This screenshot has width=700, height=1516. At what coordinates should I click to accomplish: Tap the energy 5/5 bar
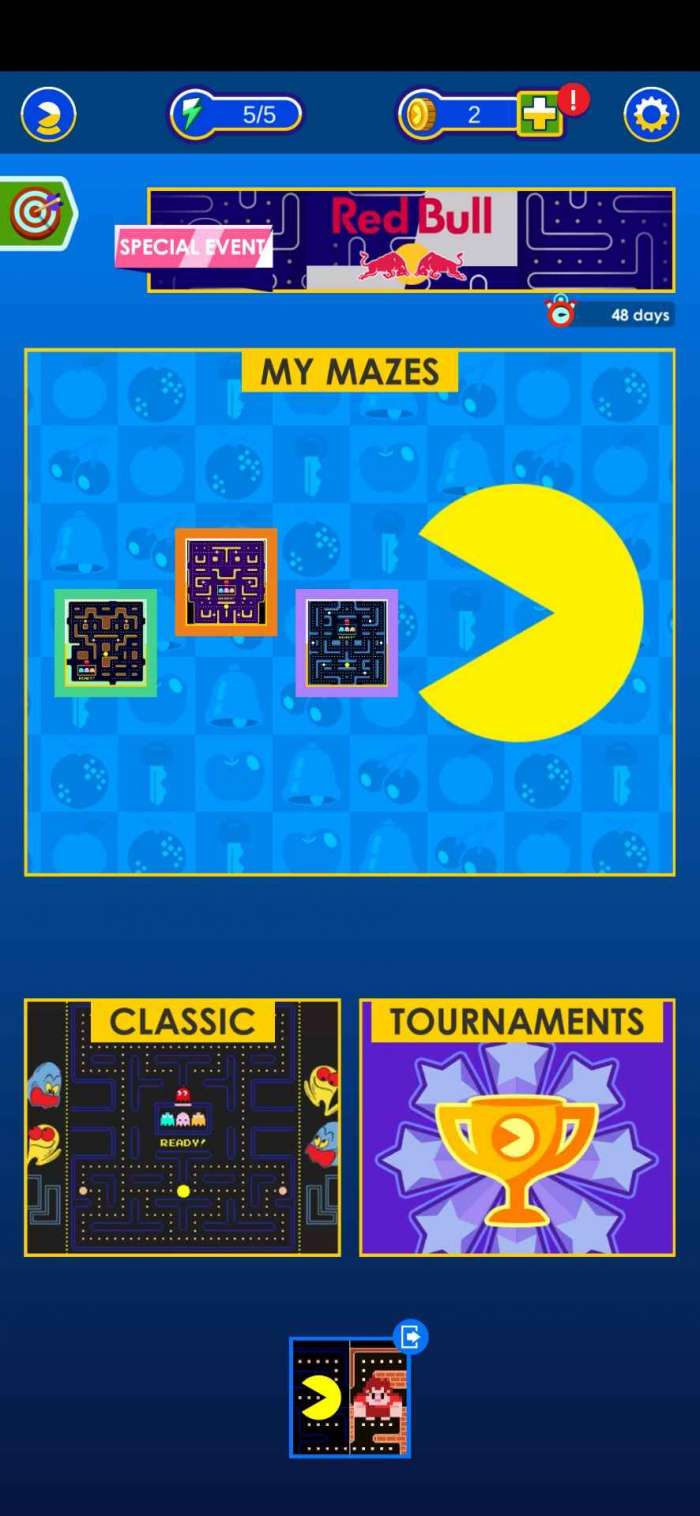pos(236,115)
